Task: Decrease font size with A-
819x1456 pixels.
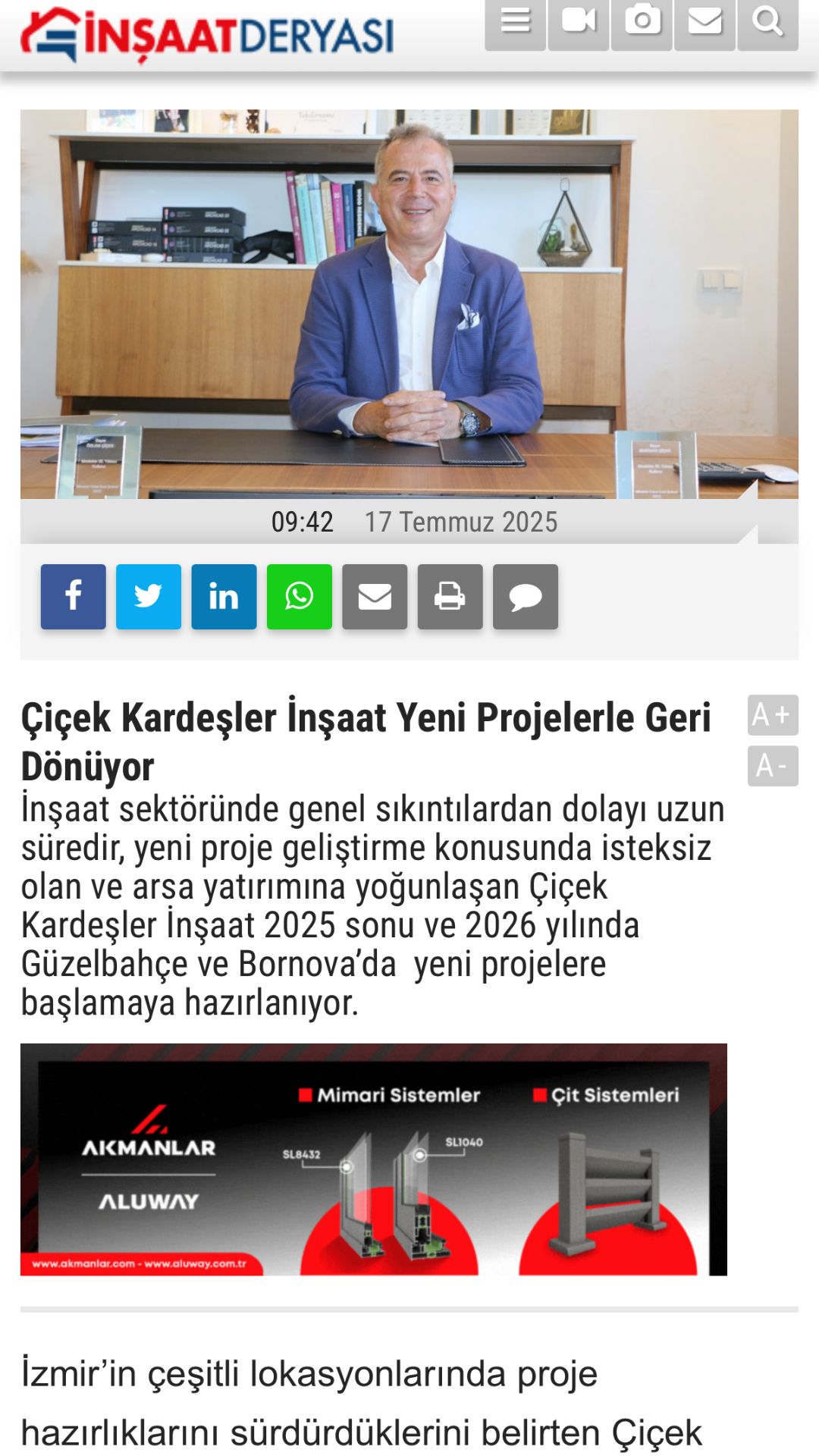Action: coord(773,766)
